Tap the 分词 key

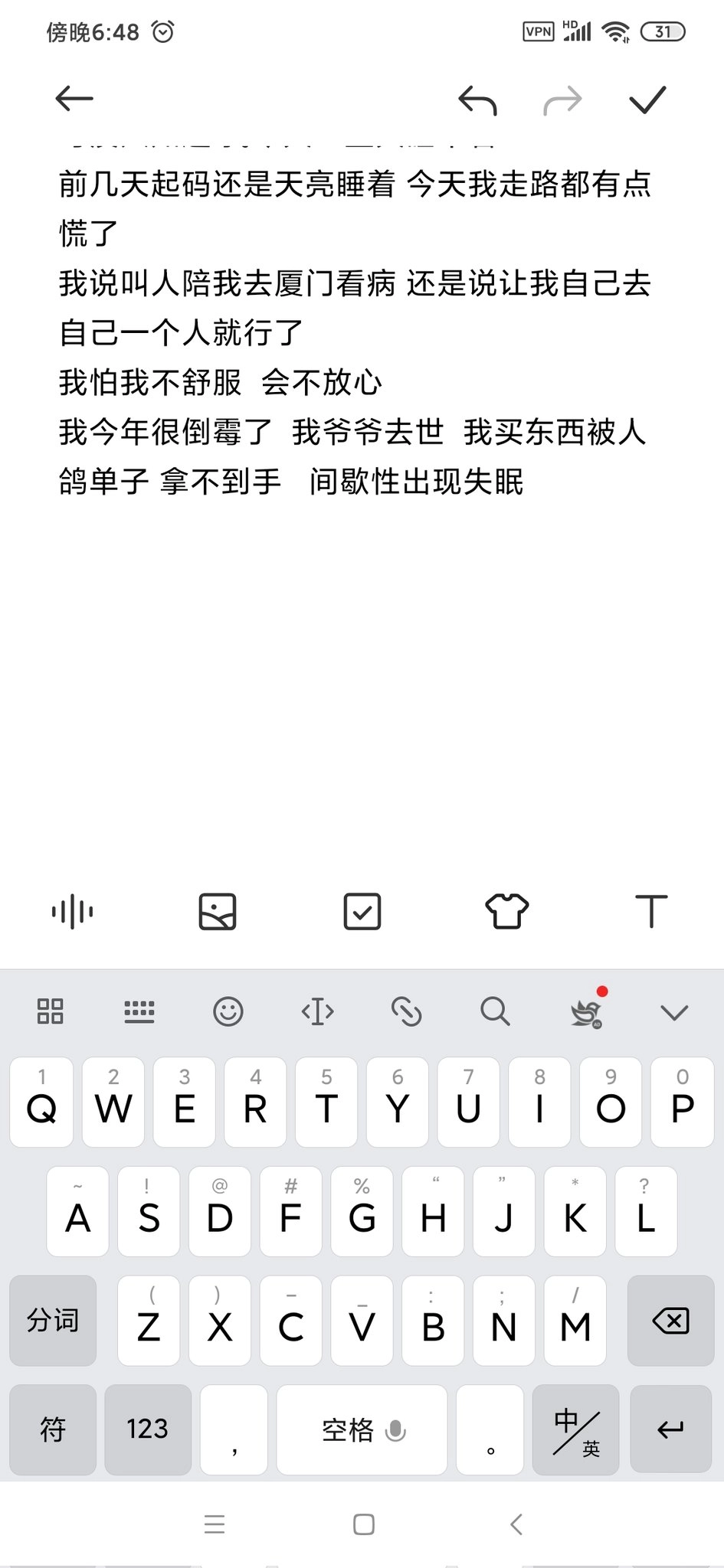[x=53, y=1320]
